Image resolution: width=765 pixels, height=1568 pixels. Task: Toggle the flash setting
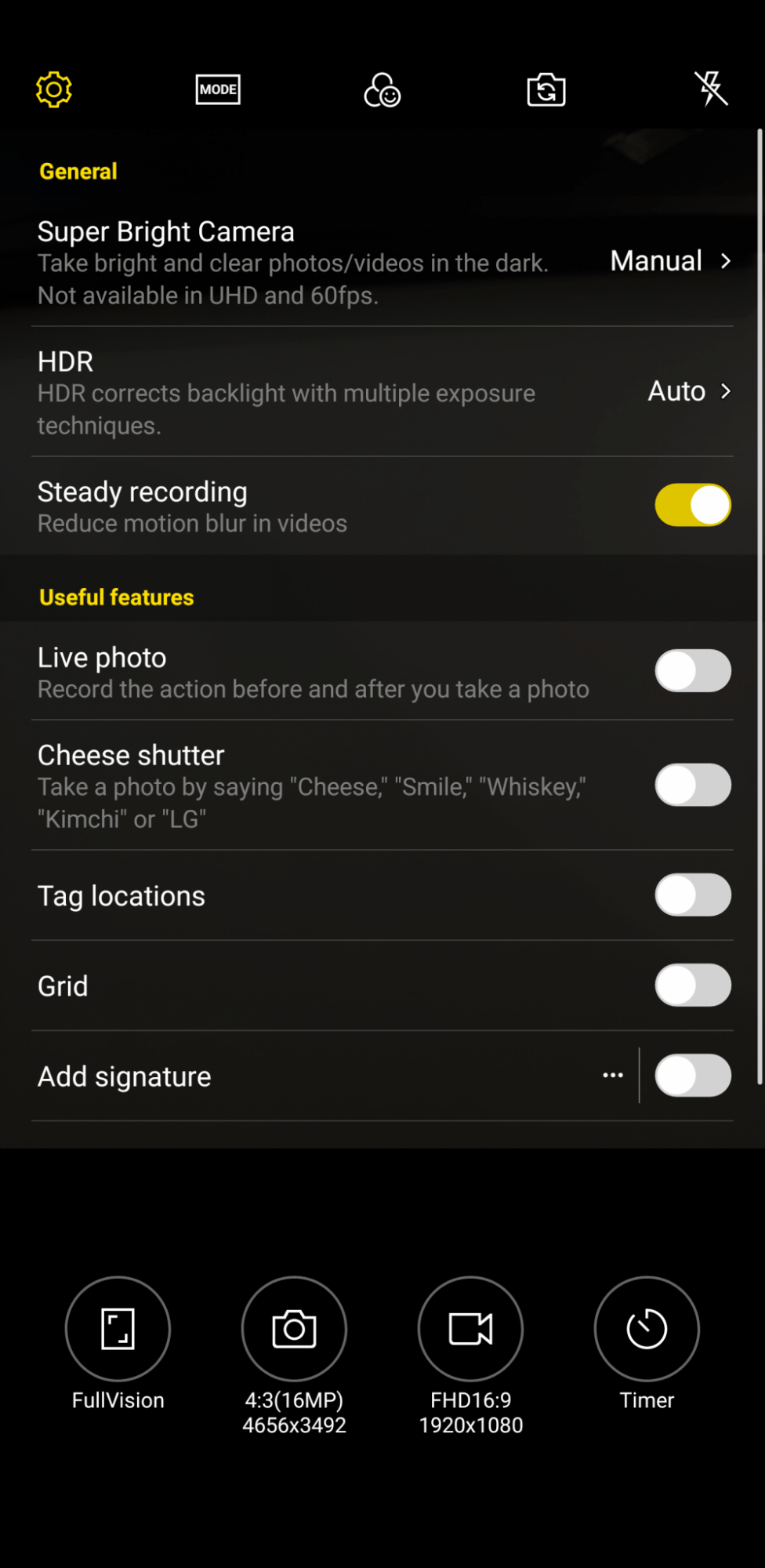point(712,89)
